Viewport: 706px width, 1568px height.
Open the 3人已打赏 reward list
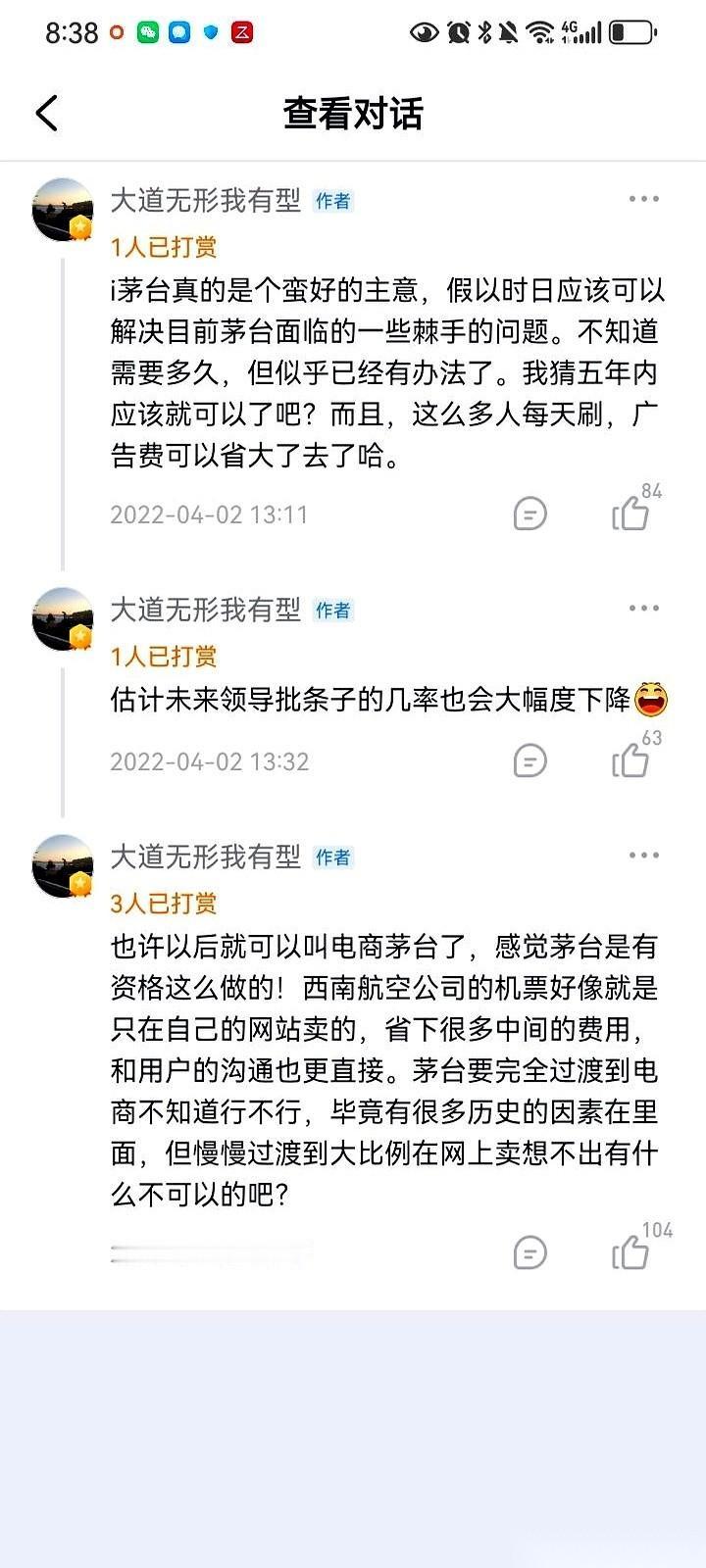(164, 905)
